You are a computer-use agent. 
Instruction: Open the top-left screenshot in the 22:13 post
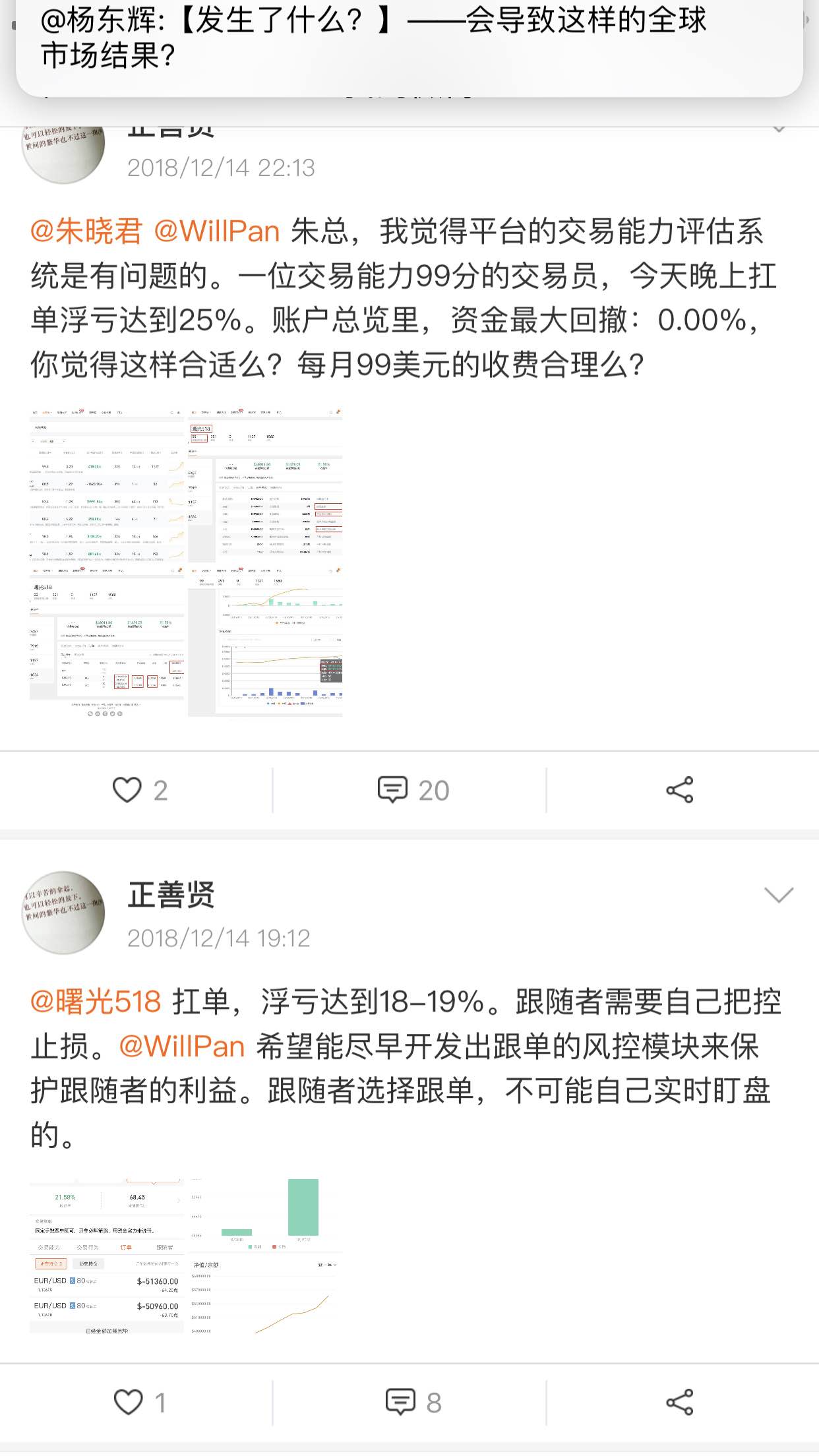(107, 485)
